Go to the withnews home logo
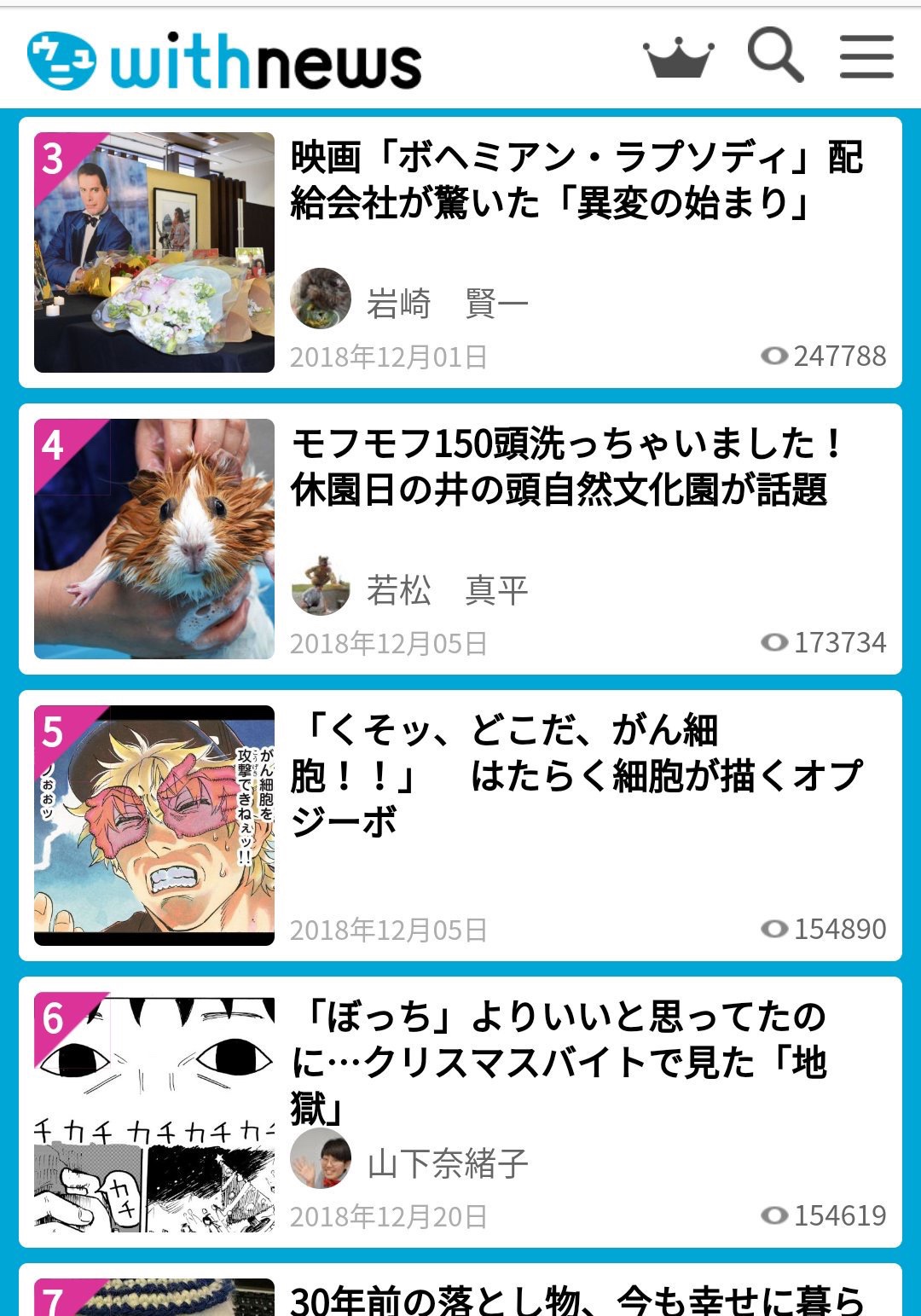The height and width of the screenshot is (1316, 921). coord(224,61)
